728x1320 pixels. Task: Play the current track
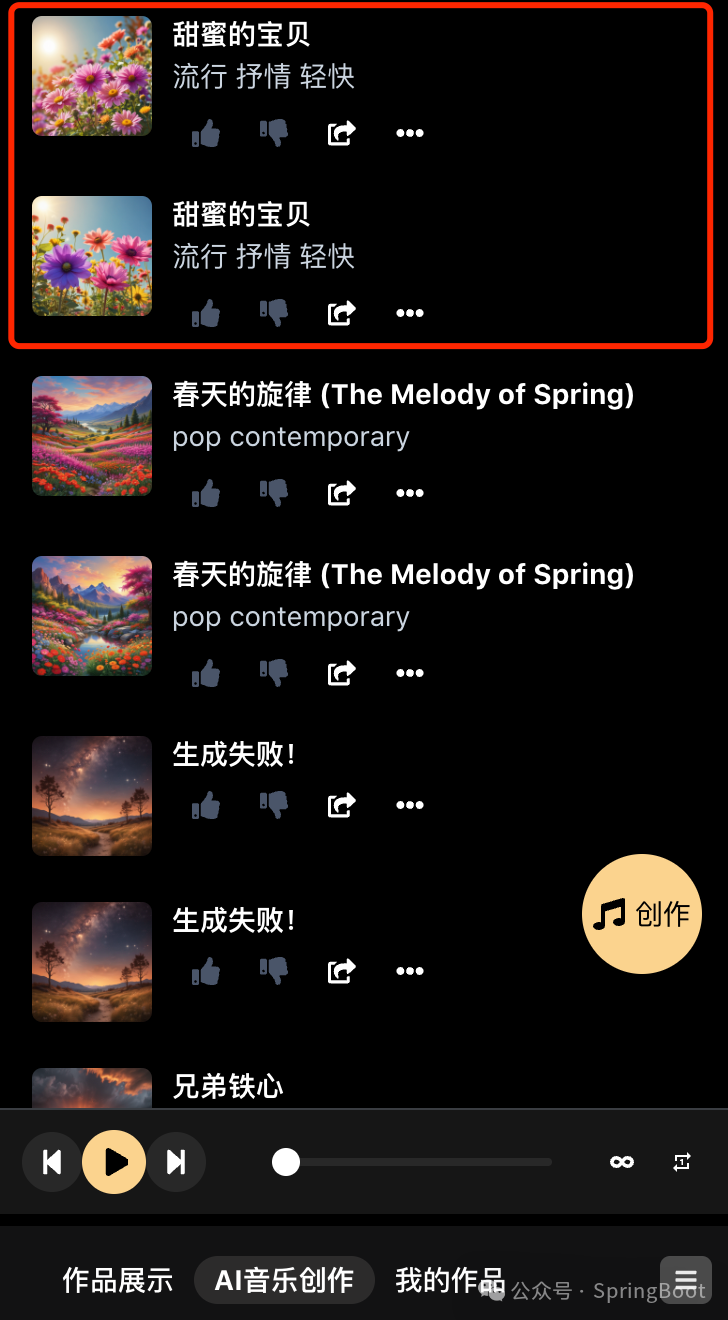[x=114, y=1162]
